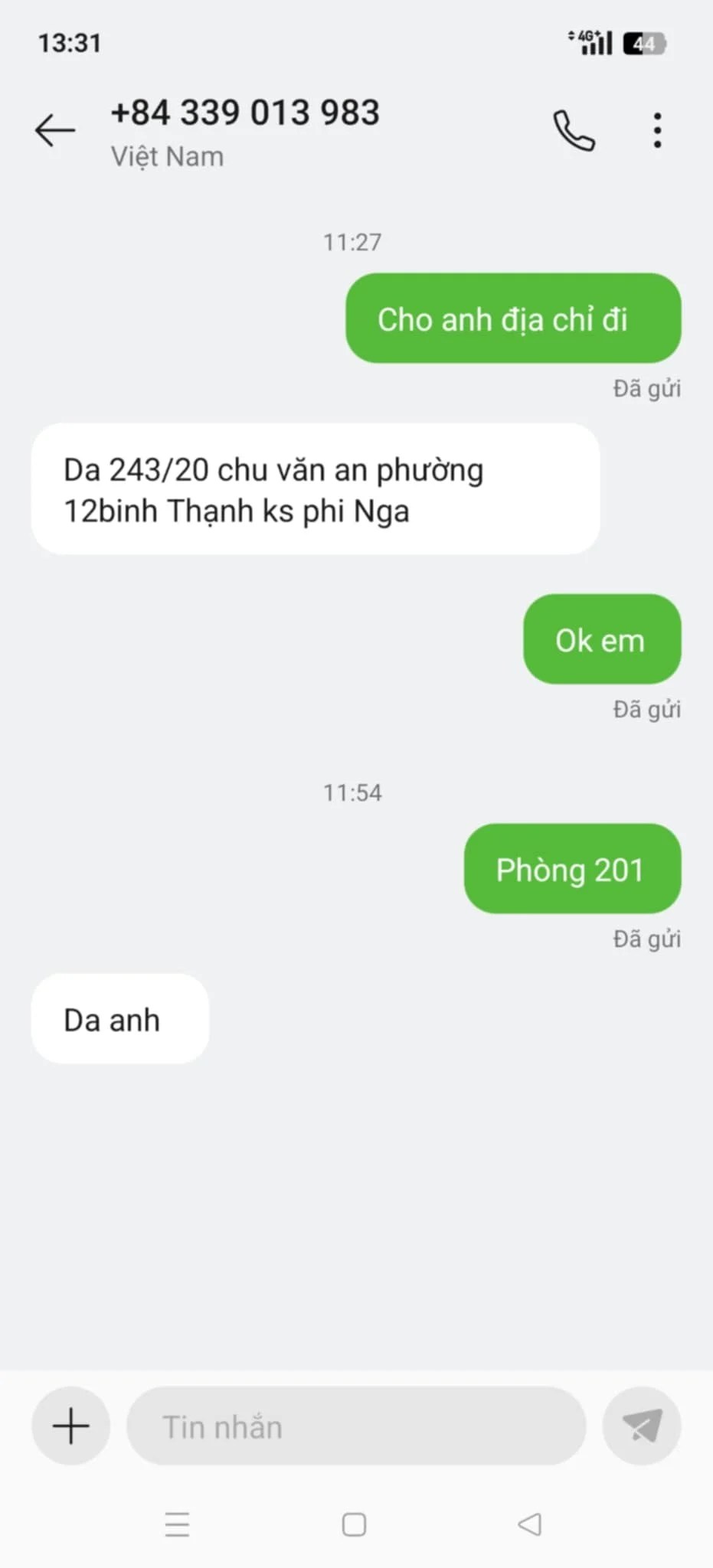The width and height of the screenshot is (713, 1568).
Task: Tap the plus attachment button
Action: tap(70, 1426)
